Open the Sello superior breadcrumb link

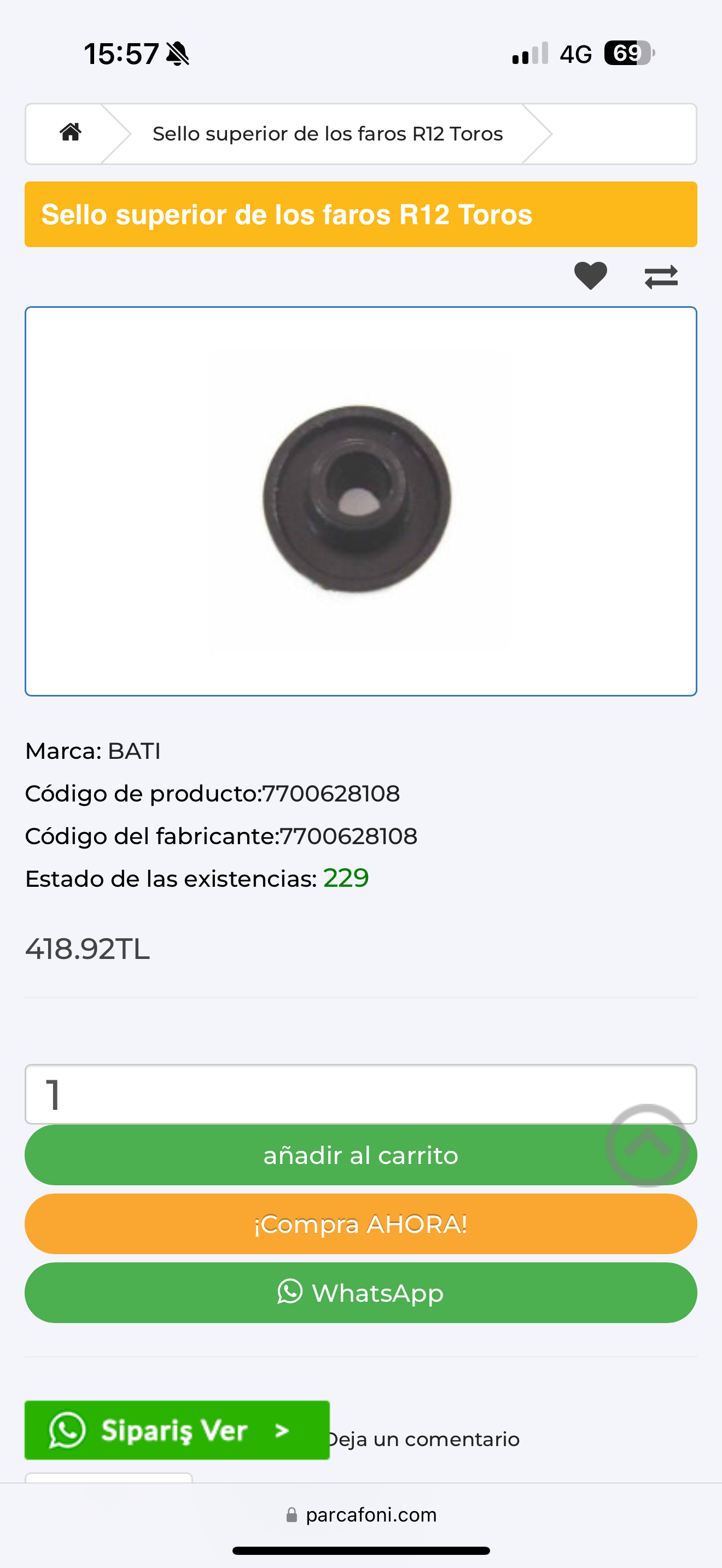tap(328, 134)
